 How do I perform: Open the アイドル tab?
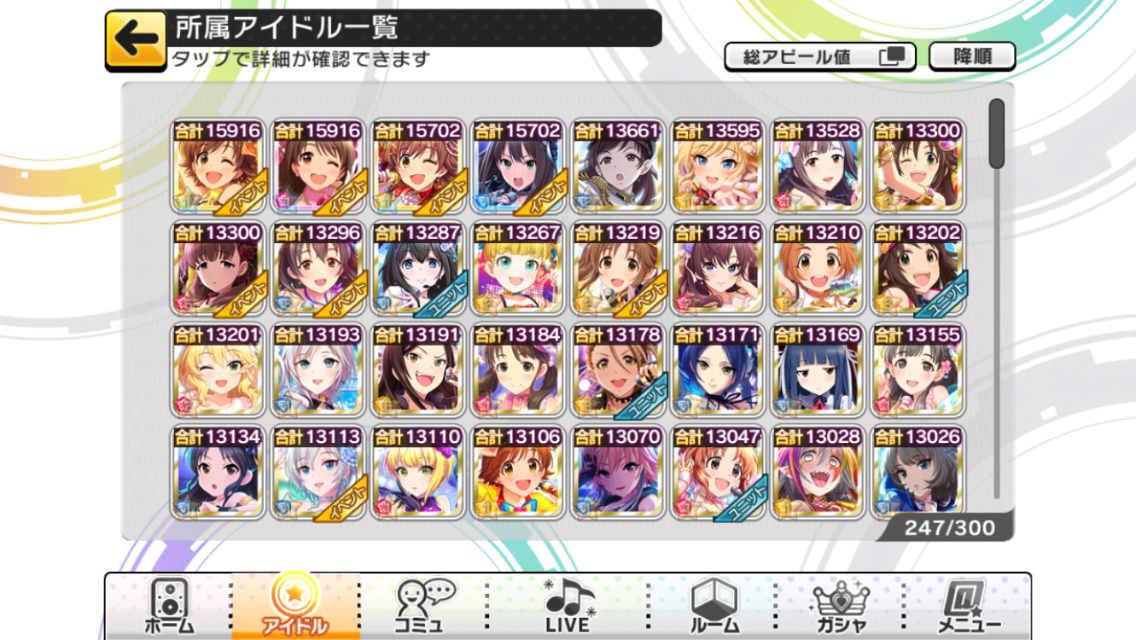point(294,607)
